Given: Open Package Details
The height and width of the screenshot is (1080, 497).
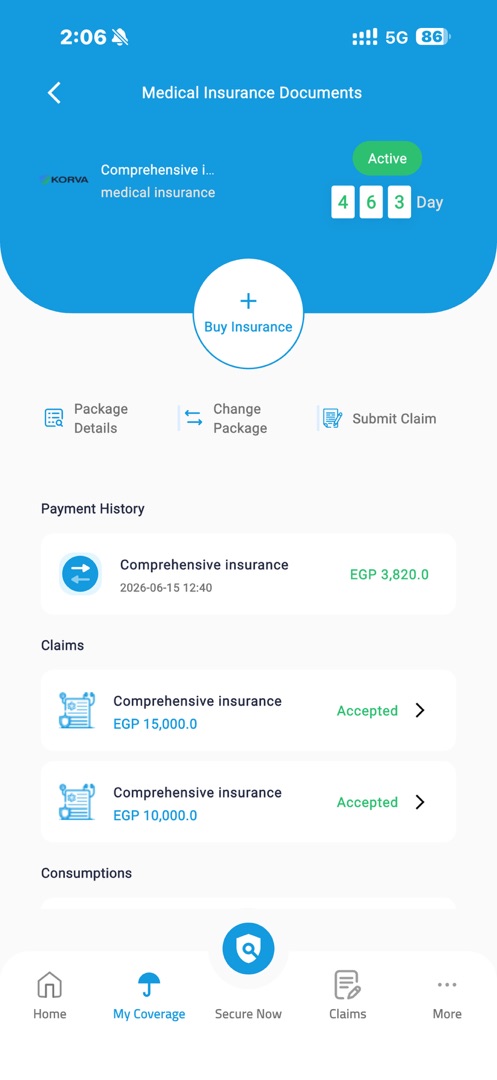Looking at the screenshot, I should coord(87,418).
